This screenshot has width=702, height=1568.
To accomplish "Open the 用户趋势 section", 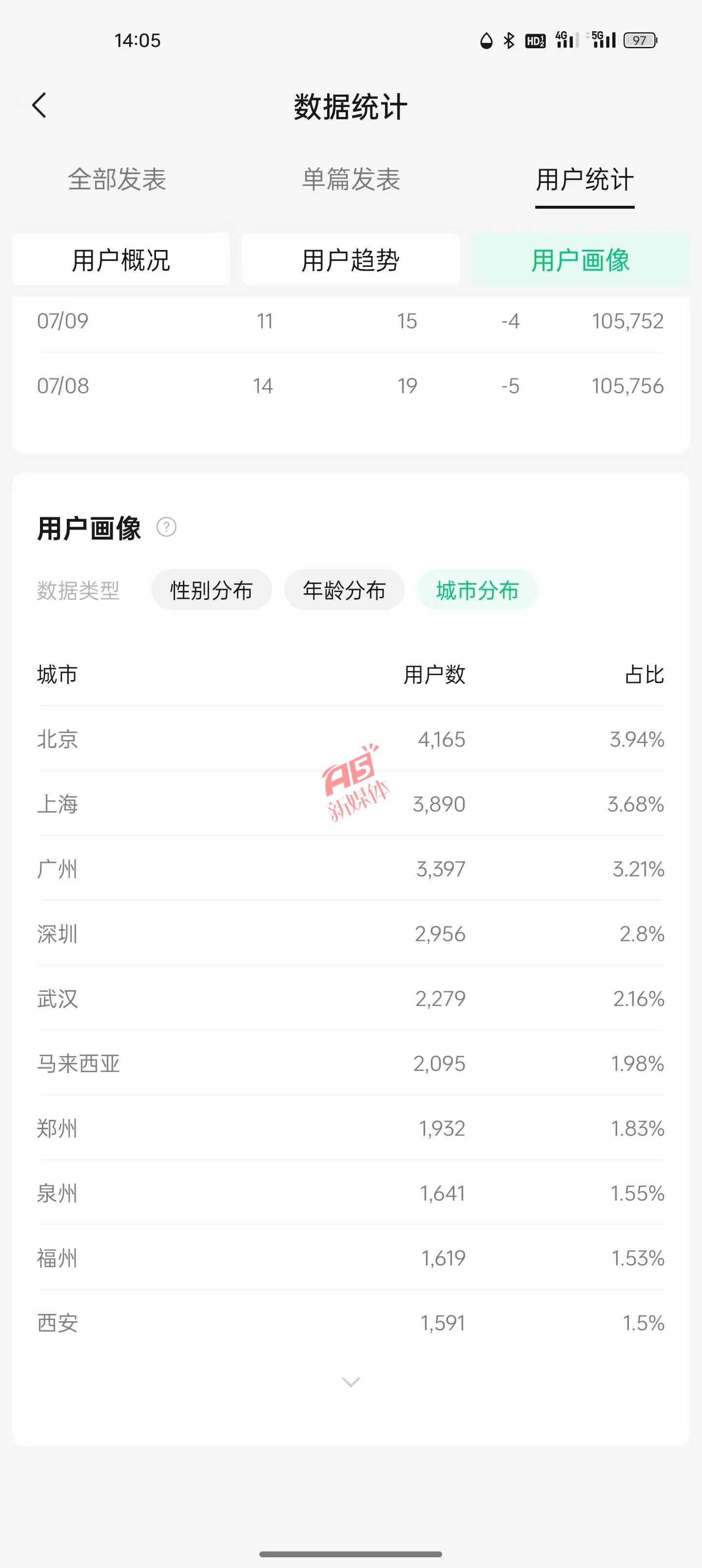I will point(350,260).
